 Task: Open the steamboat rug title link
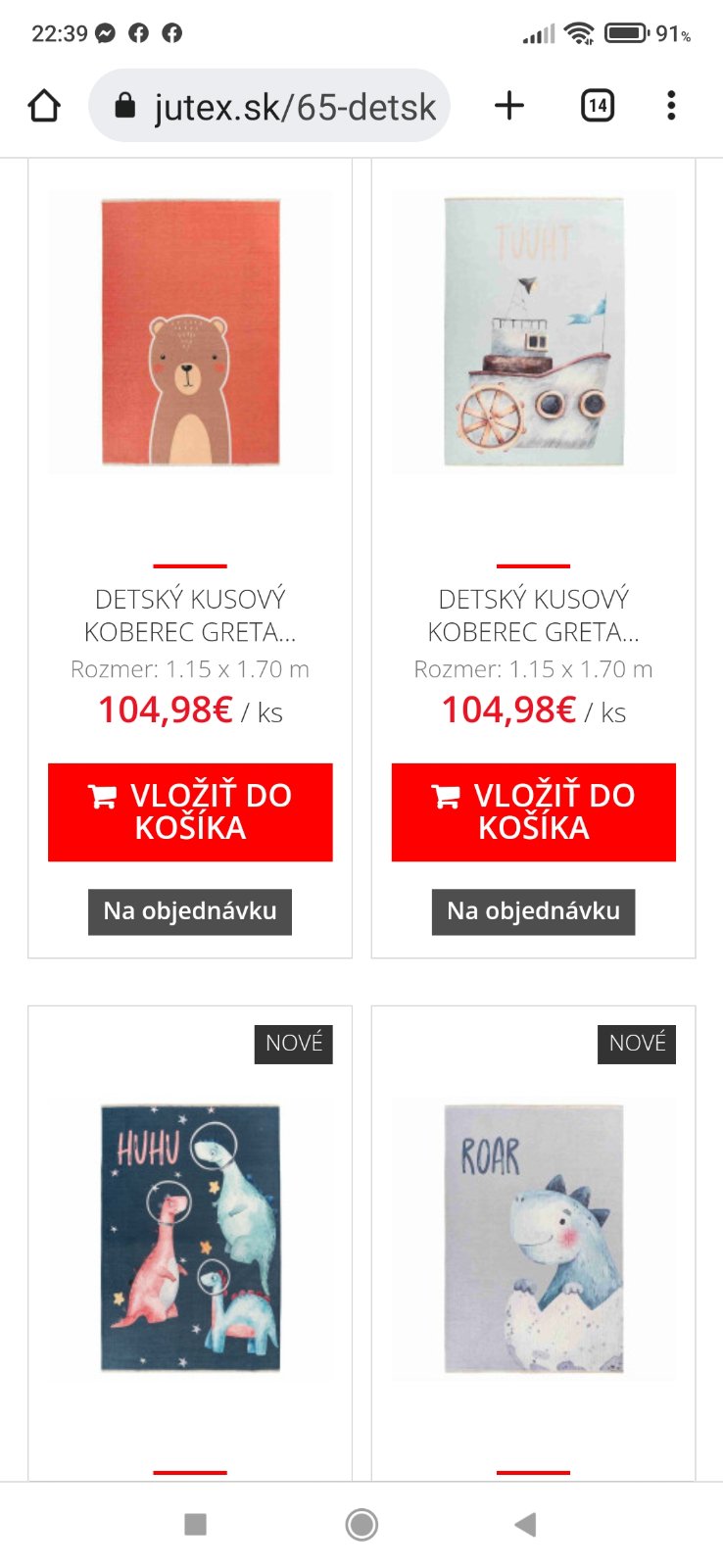pyautogui.click(x=533, y=615)
